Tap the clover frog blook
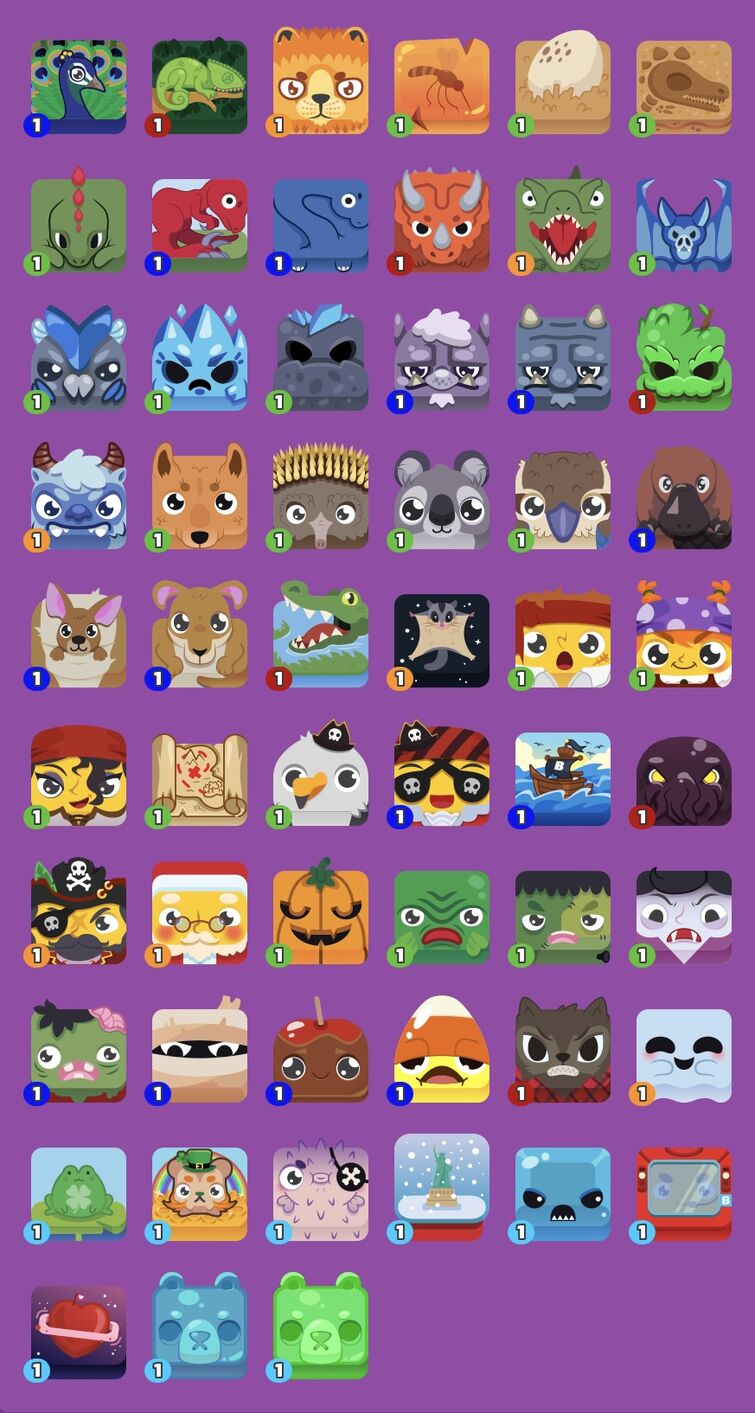The image size is (755, 1413). (79, 1194)
